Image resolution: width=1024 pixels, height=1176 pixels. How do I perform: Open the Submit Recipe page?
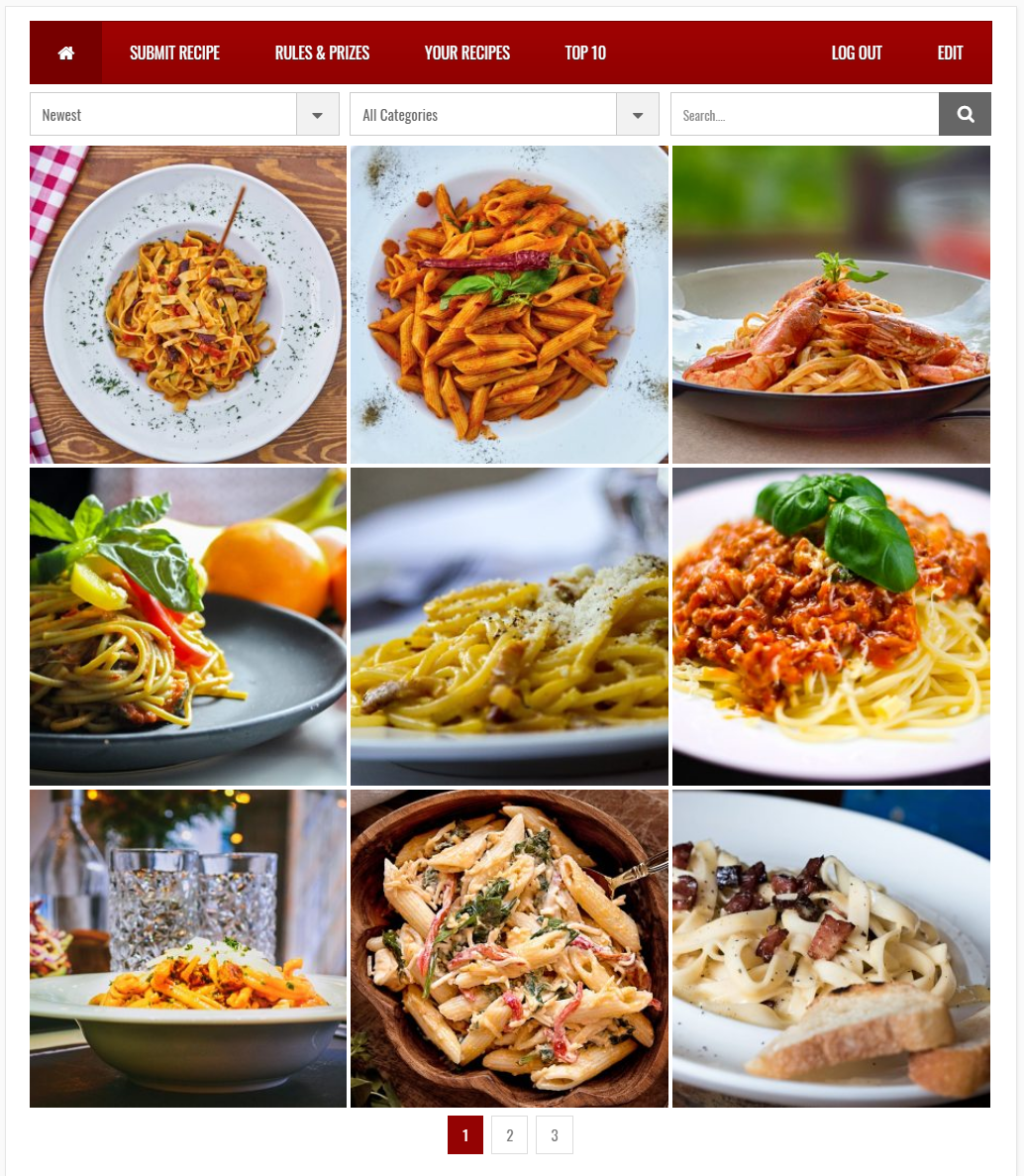(x=174, y=53)
